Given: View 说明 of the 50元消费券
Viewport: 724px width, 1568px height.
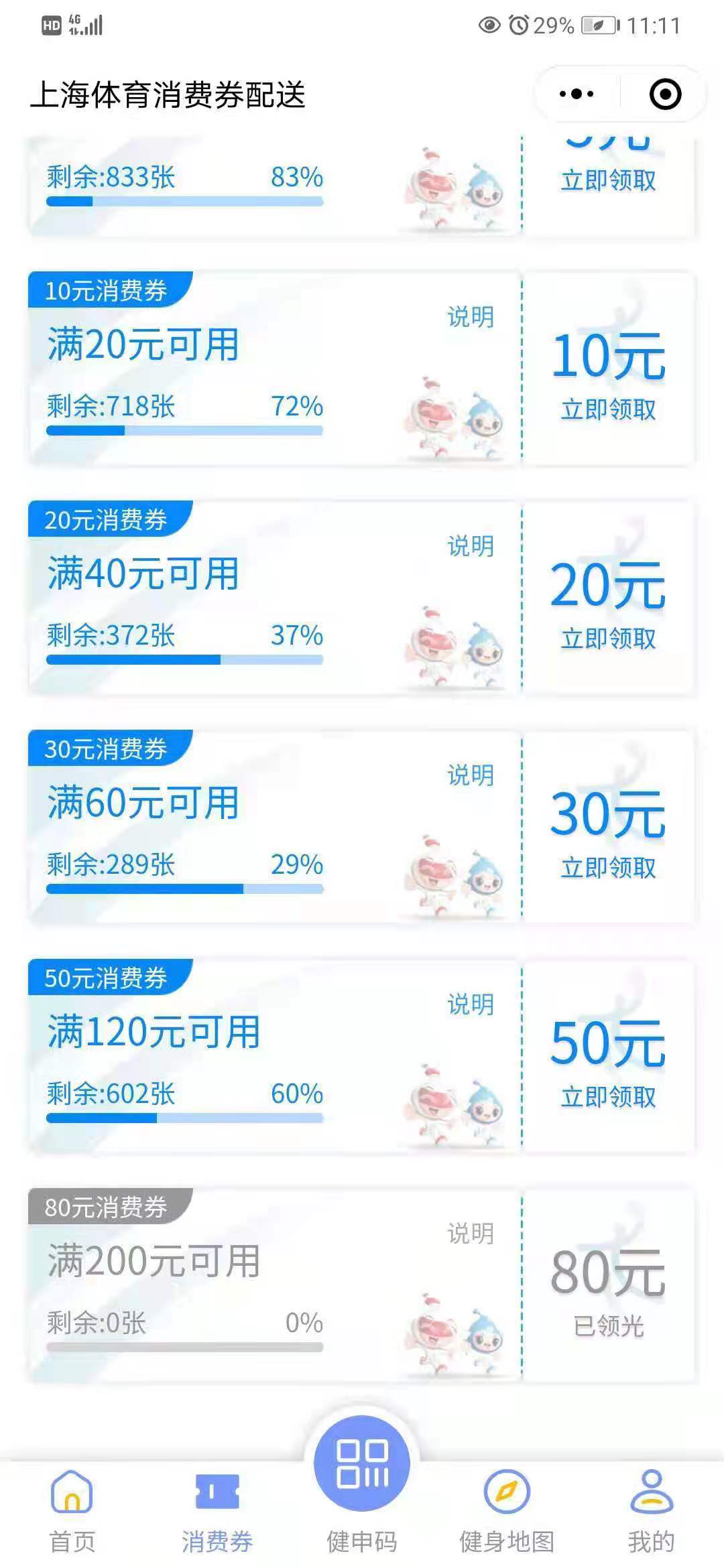Looking at the screenshot, I should click(471, 1004).
